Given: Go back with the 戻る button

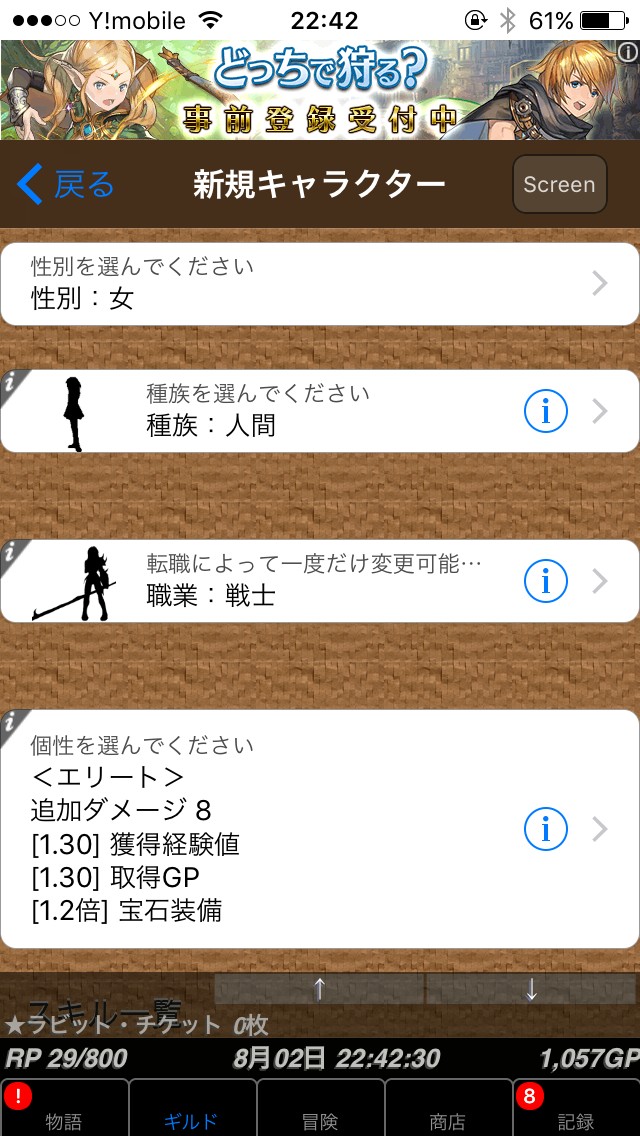Looking at the screenshot, I should (x=66, y=185).
